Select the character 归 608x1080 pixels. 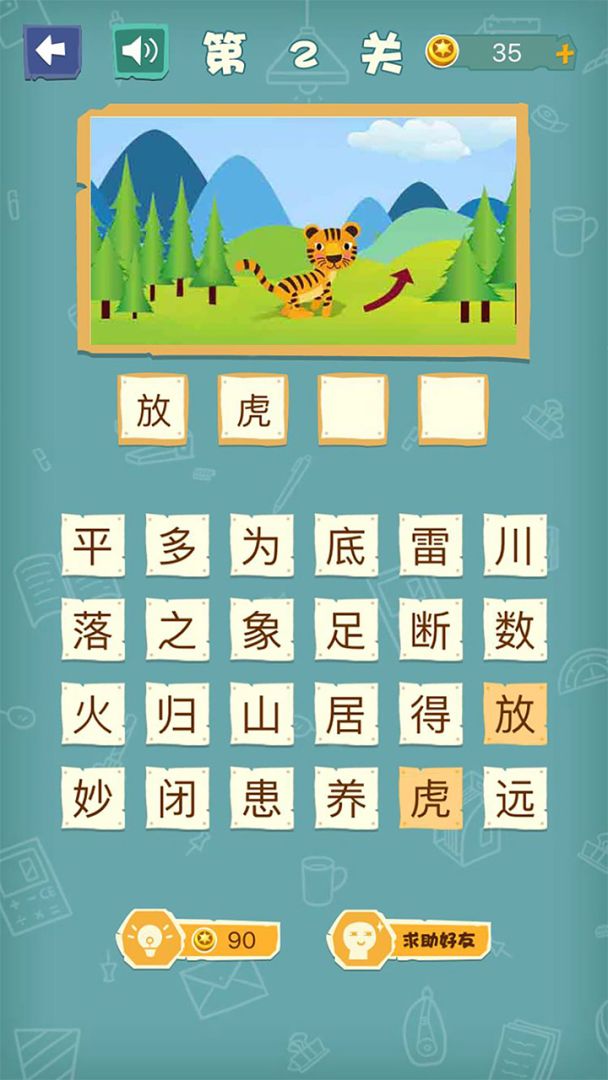pos(177,714)
